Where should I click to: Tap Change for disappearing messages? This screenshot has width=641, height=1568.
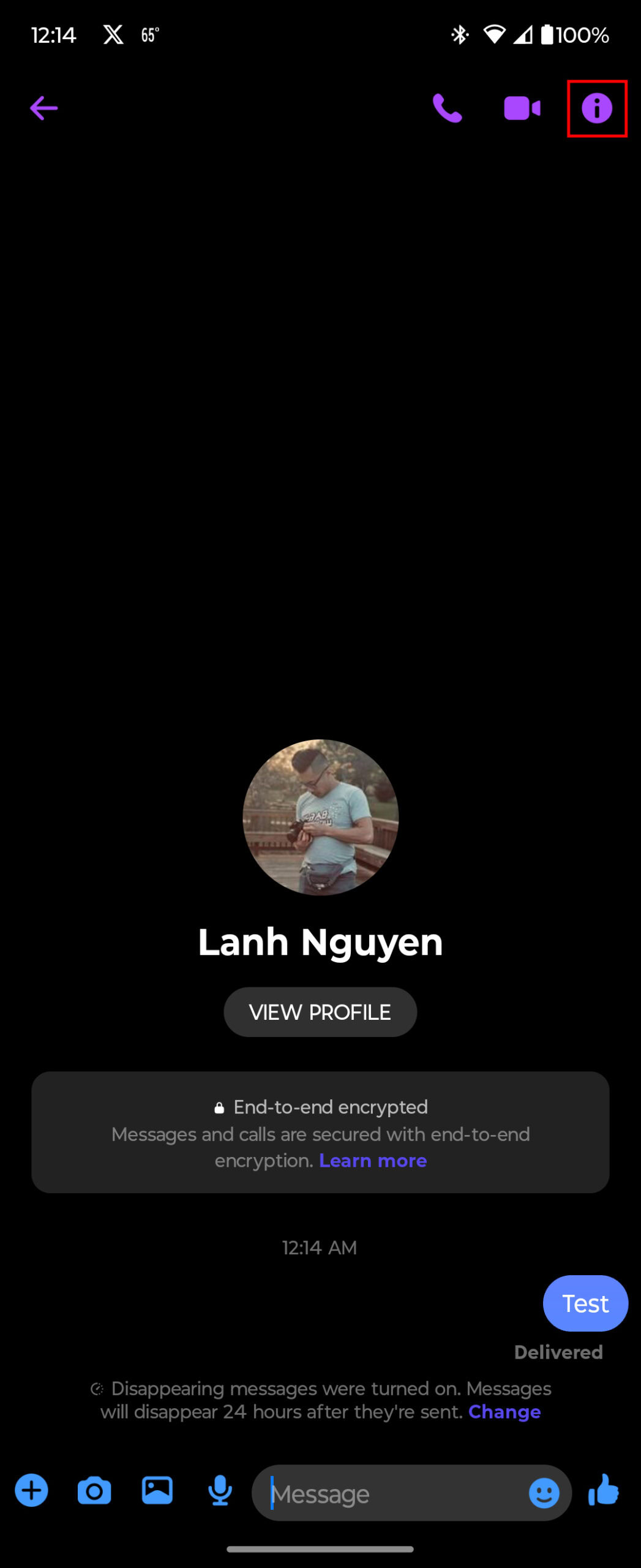point(504,1412)
